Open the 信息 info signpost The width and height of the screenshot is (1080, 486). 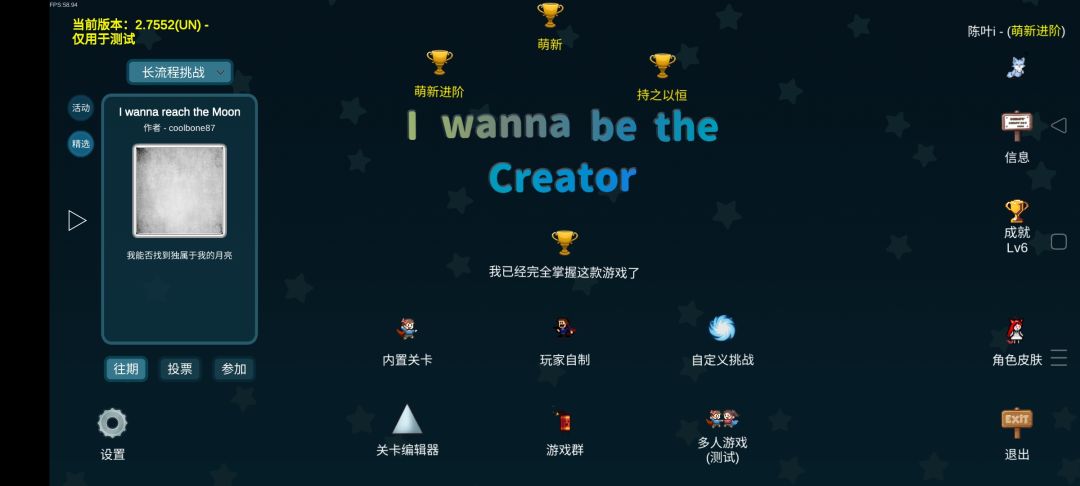tap(1017, 138)
